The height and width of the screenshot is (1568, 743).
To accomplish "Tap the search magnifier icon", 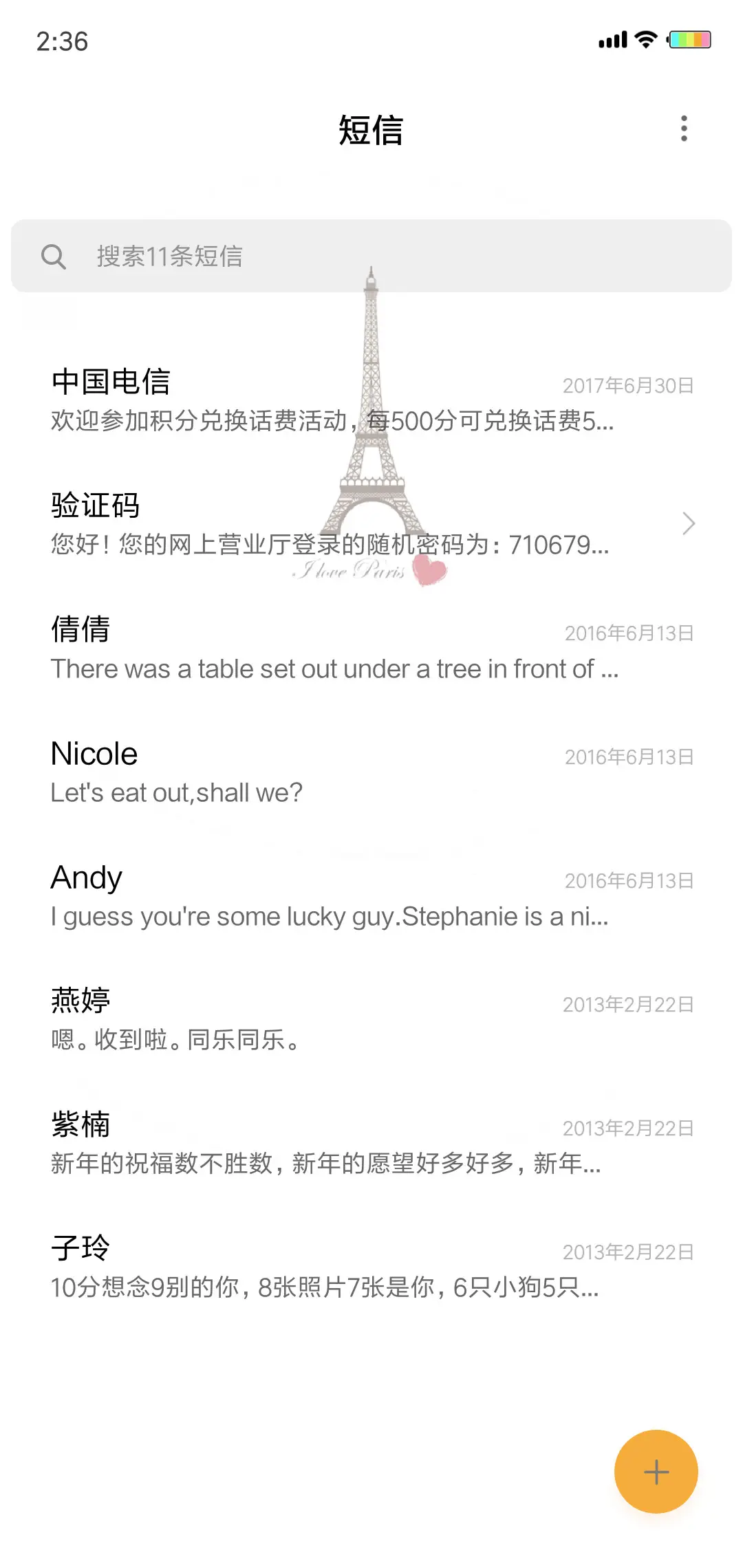I will (x=55, y=257).
